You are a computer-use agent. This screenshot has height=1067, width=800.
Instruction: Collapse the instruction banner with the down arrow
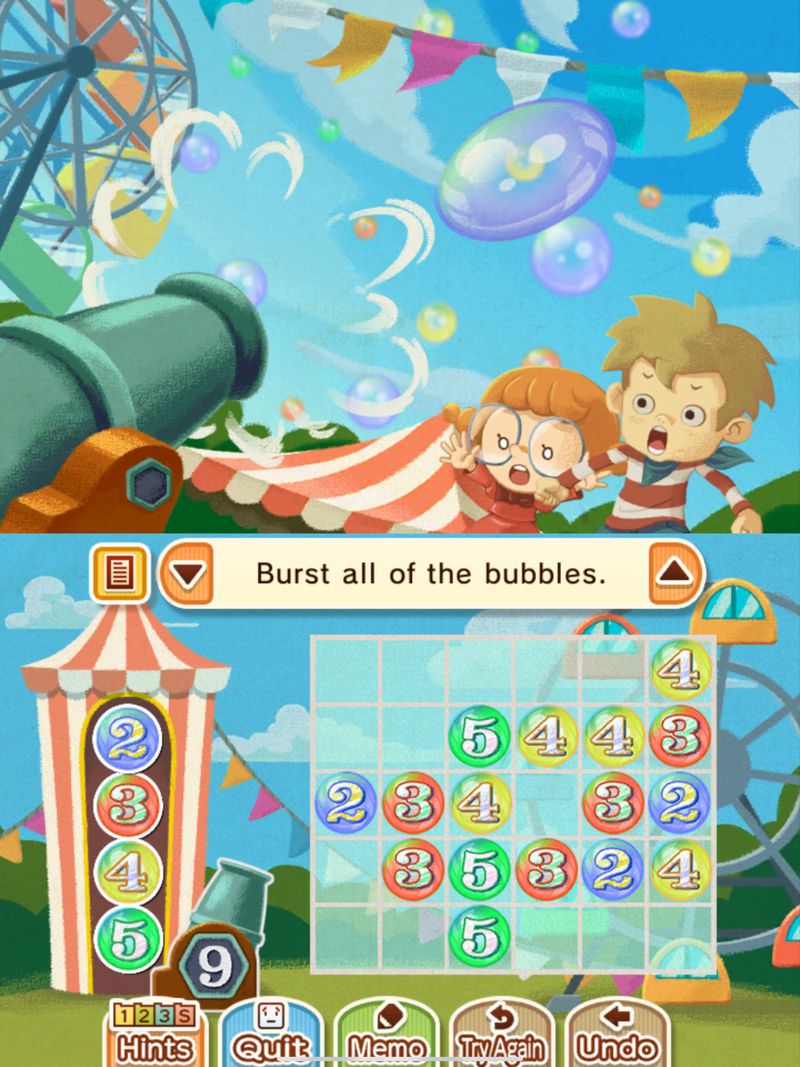(x=186, y=573)
